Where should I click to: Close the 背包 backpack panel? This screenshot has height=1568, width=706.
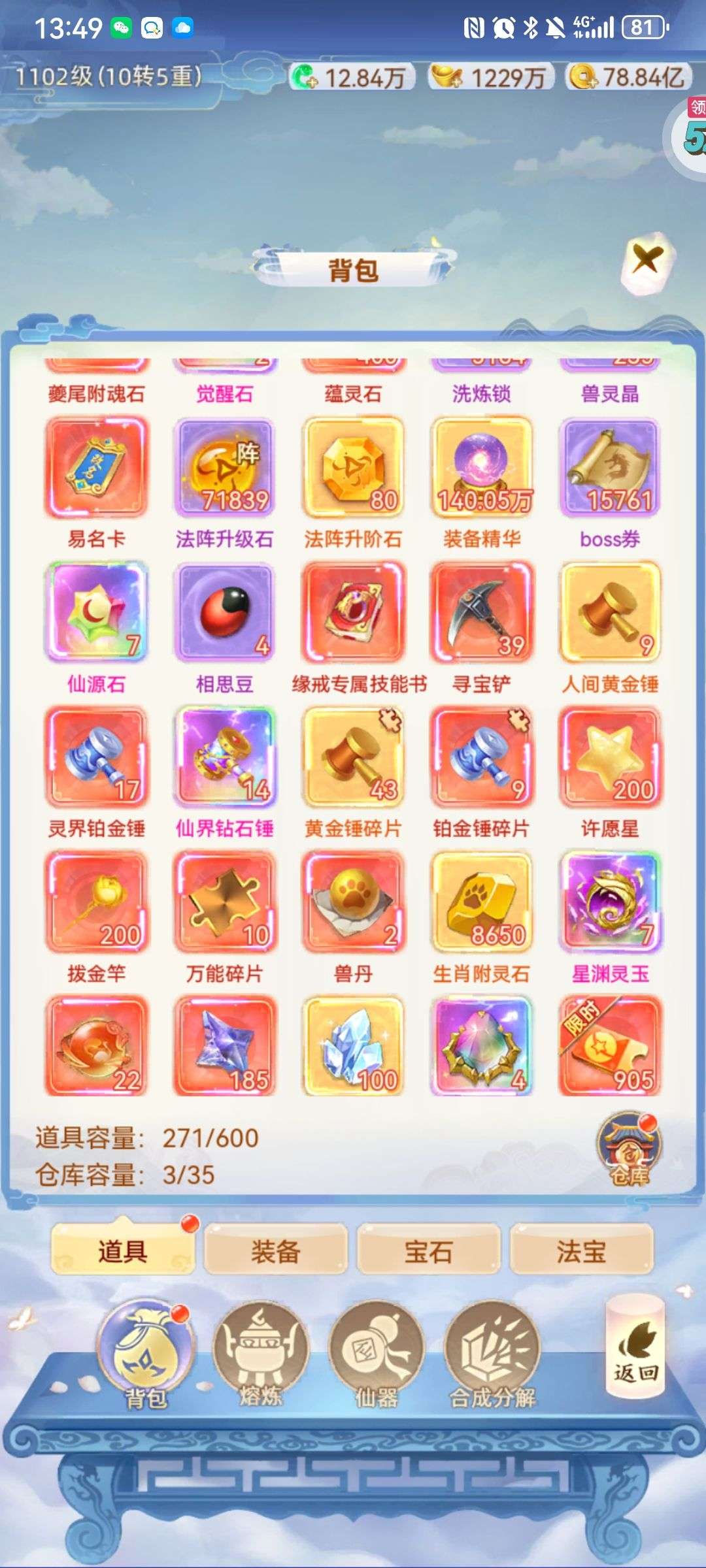pyautogui.click(x=647, y=261)
